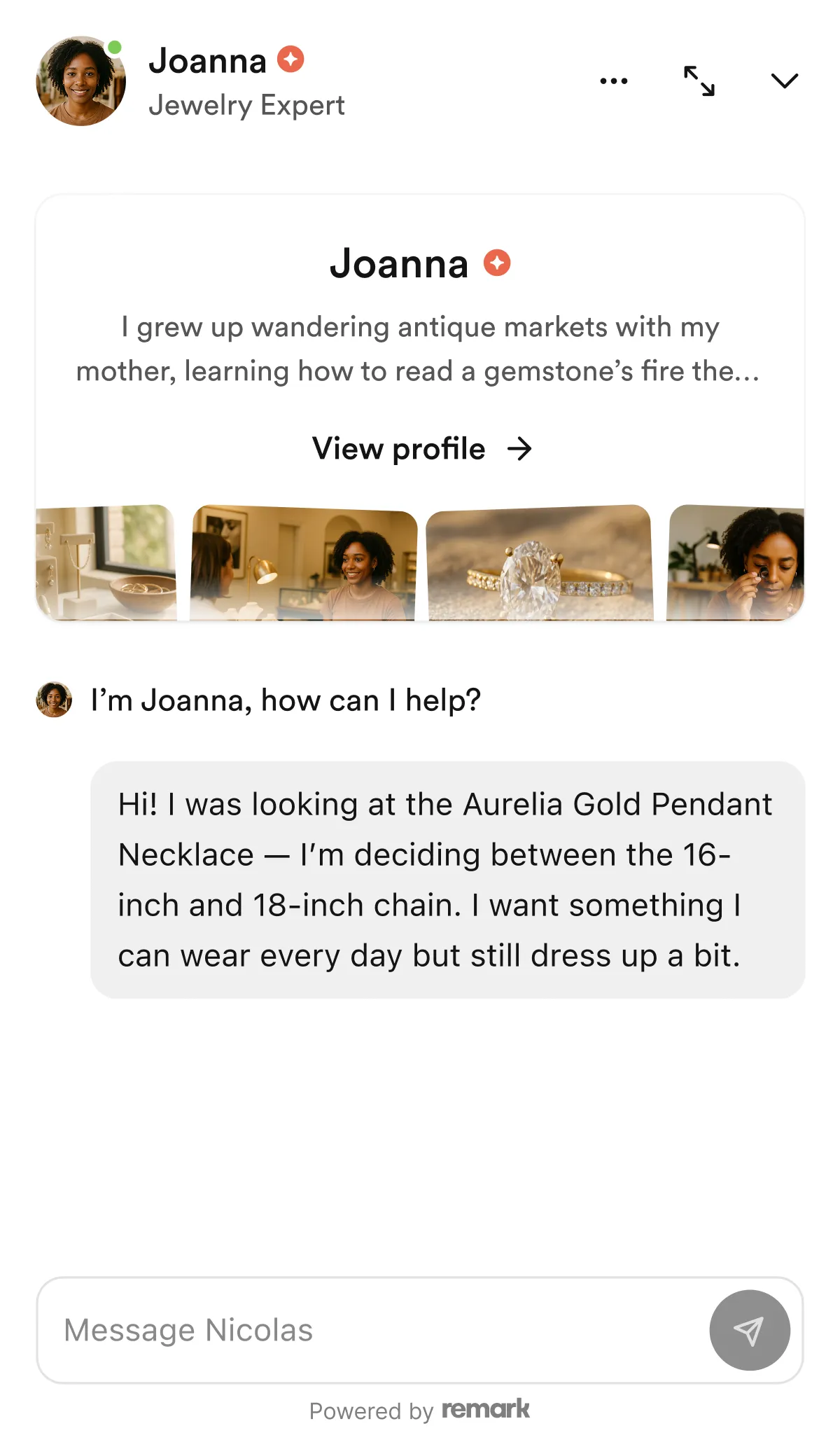The width and height of the screenshot is (840, 1440).
Task: Open the jewelry display stand photo
Action: (x=106, y=563)
